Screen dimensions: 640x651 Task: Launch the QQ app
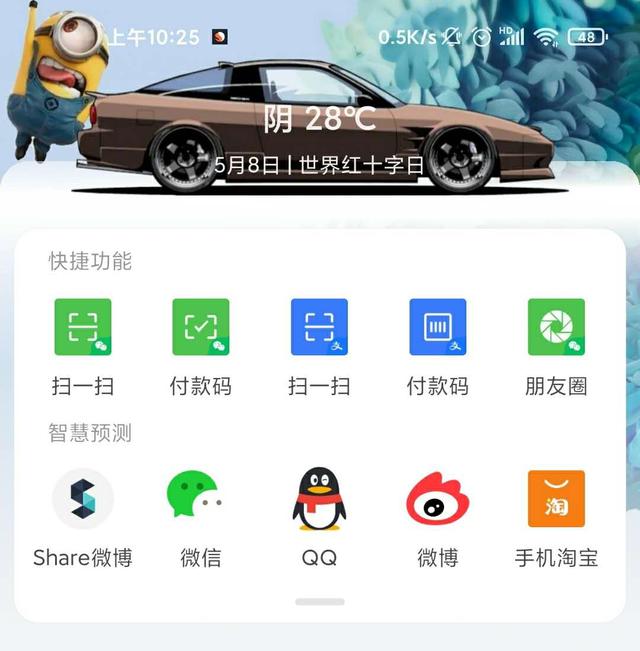(319, 499)
